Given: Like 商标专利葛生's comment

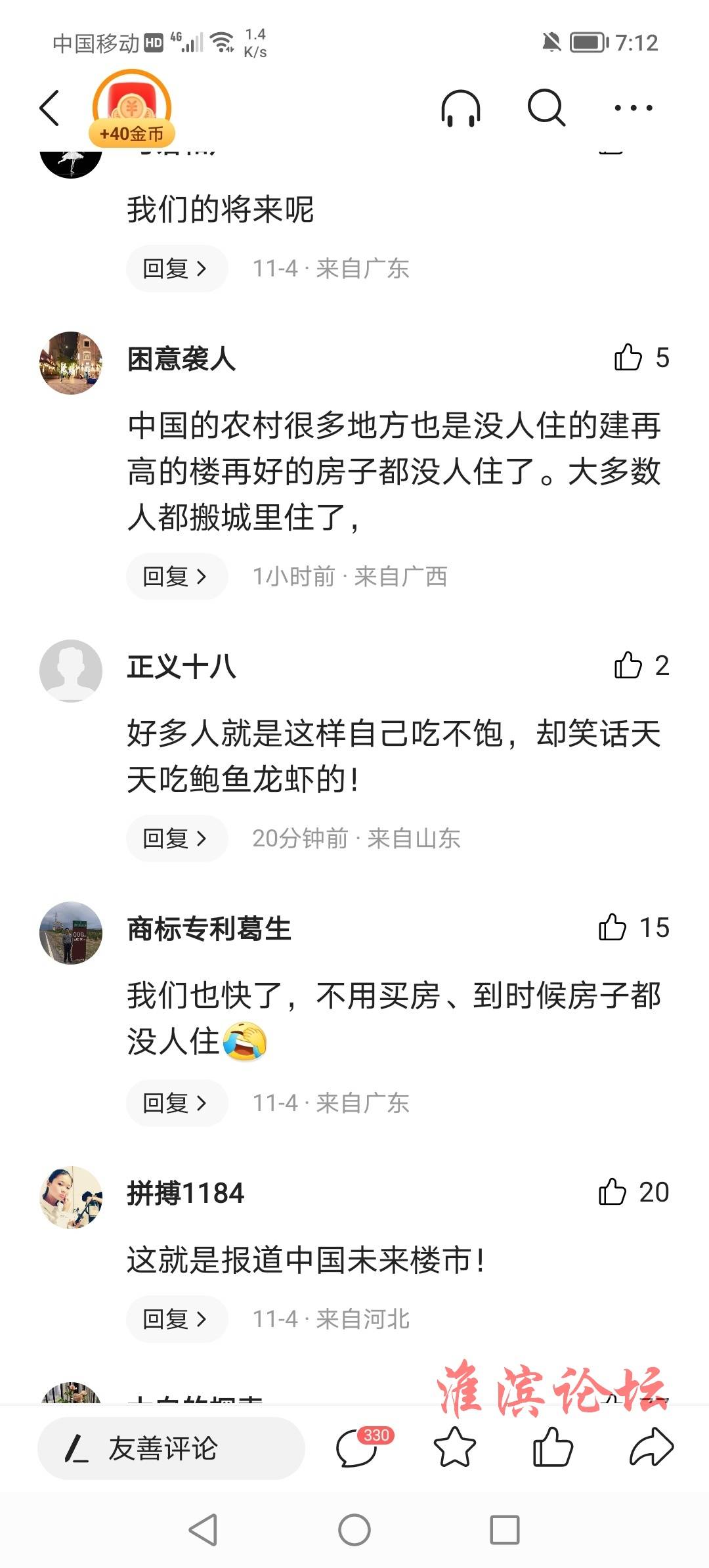Looking at the screenshot, I should tap(613, 928).
